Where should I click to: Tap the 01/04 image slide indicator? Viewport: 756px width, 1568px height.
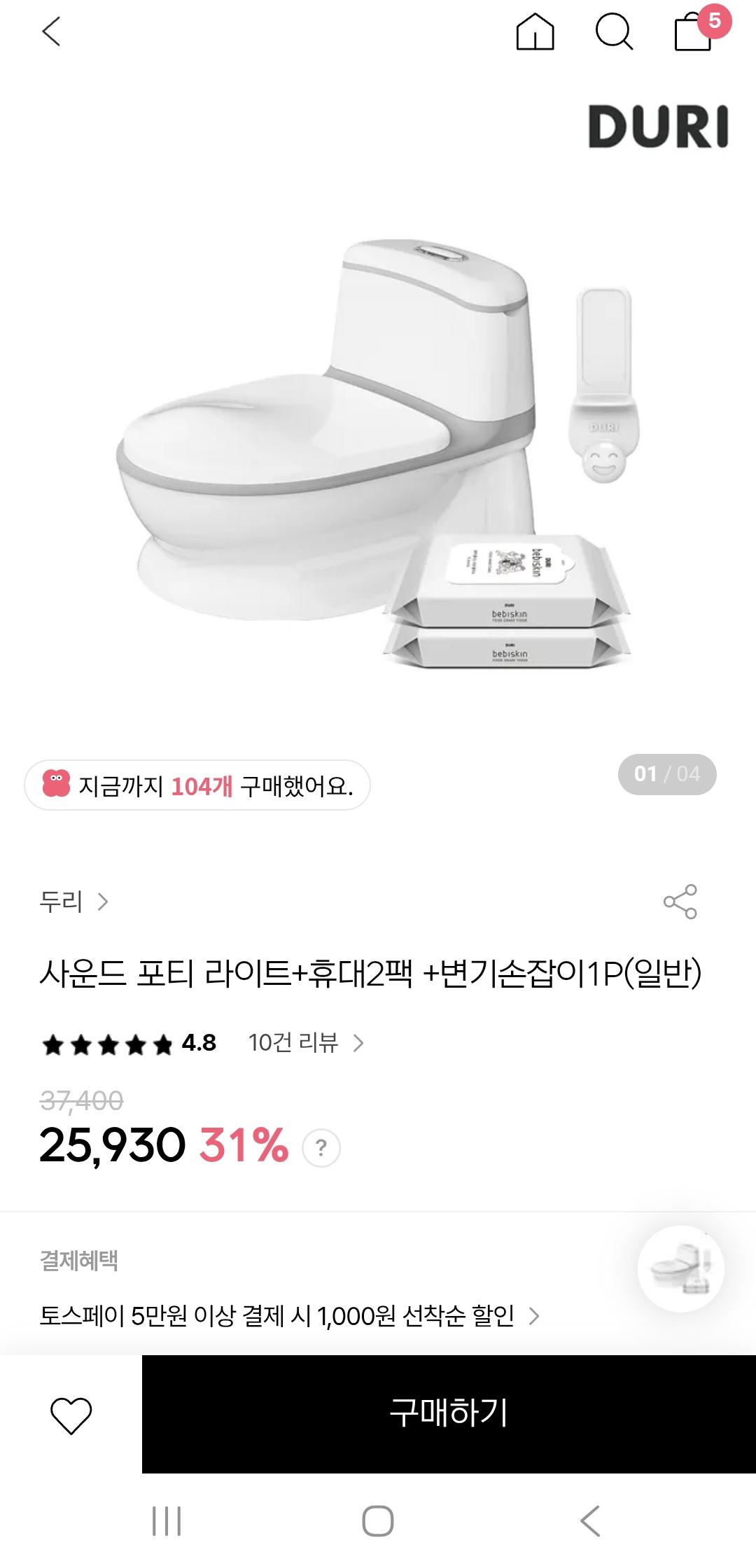[666, 773]
